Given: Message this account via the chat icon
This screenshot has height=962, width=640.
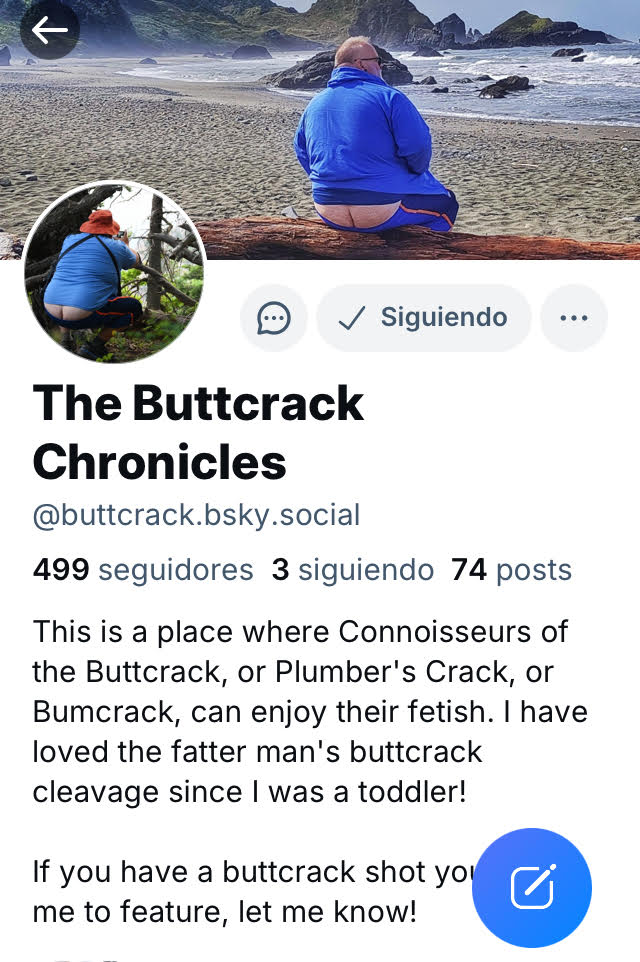Looking at the screenshot, I should 274,318.
